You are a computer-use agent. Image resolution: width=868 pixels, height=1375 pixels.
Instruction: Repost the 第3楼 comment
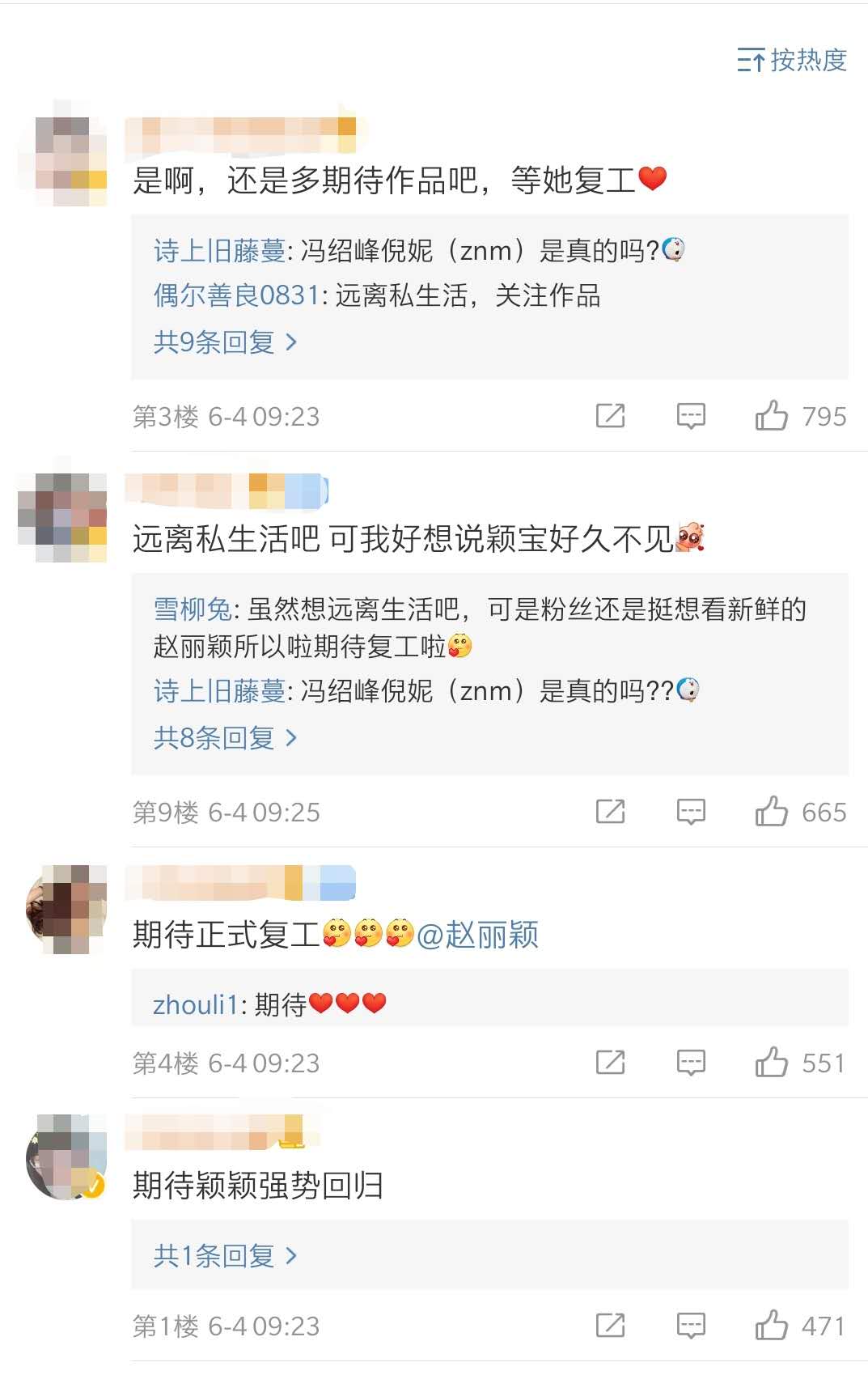point(610,416)
